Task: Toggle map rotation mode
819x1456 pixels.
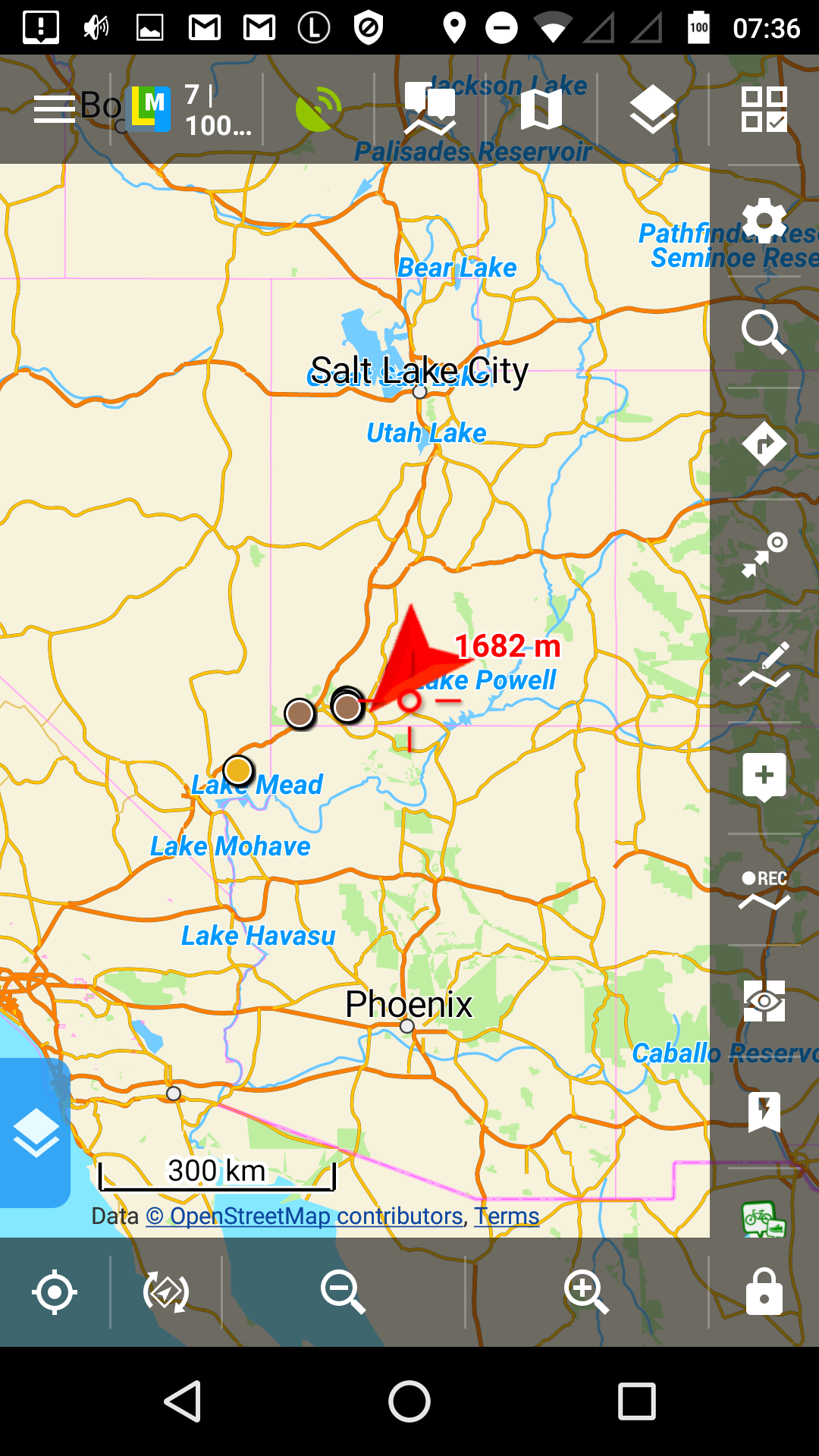Action: coord(166,1292)
